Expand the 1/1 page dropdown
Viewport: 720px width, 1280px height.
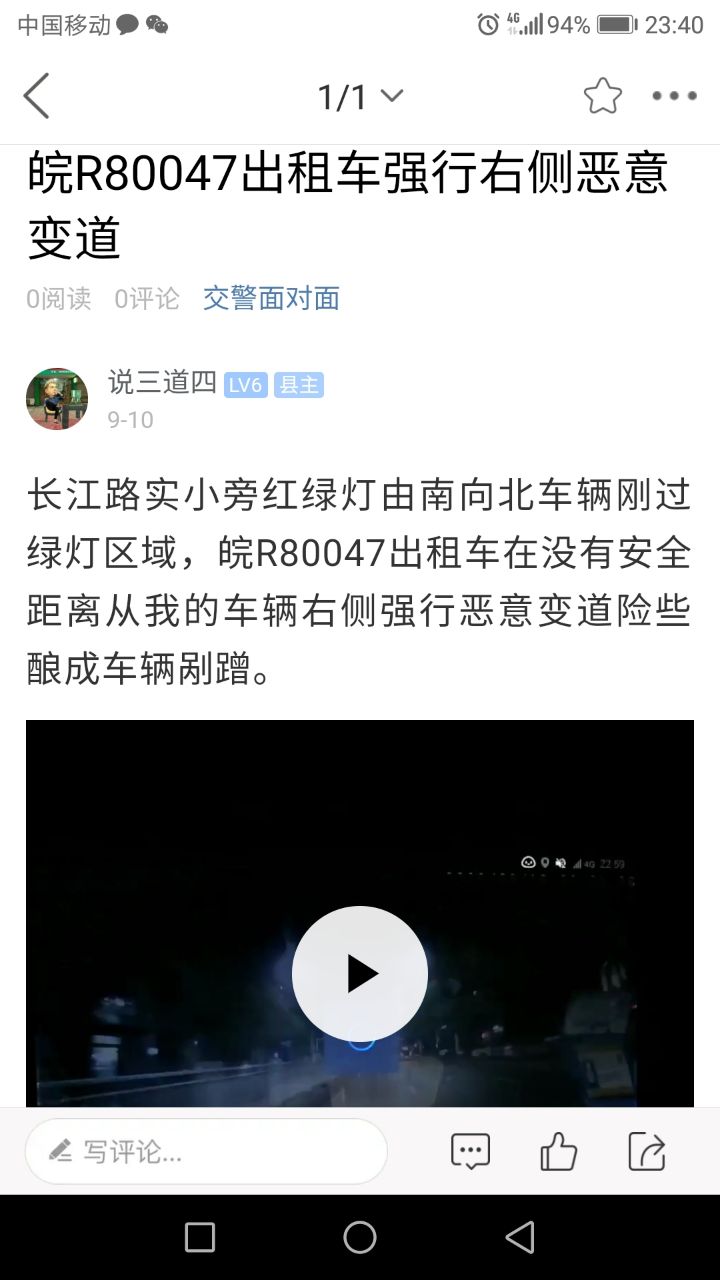click(360, 97)
